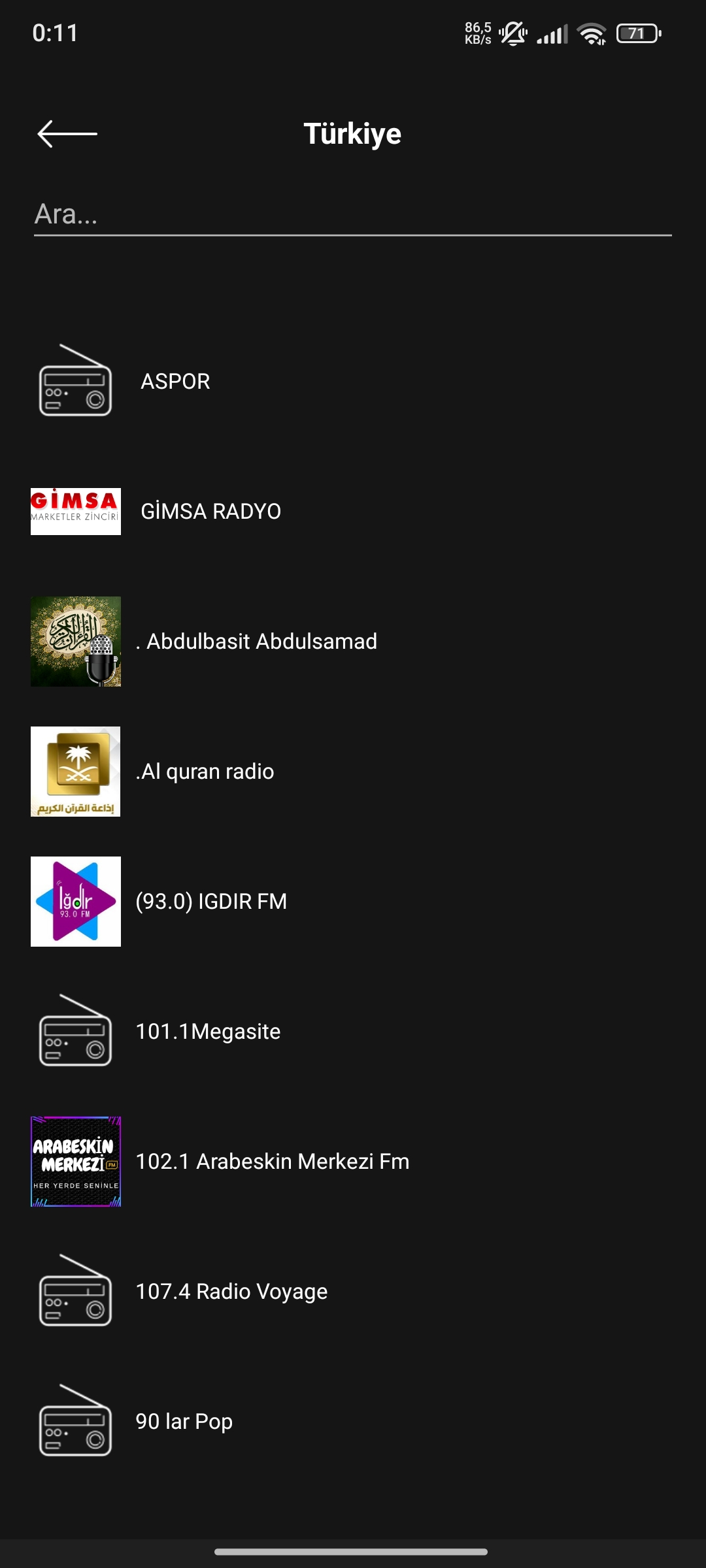Viewport: 706px width, 1568px height.
Task: Play Abdulbasit Abdulsamad station
Action: click(256, 642)
